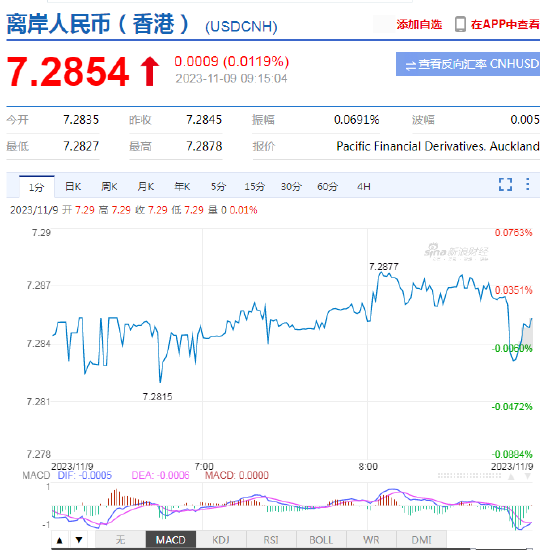Expand chart to fullscreen

(x=505, y=184)
